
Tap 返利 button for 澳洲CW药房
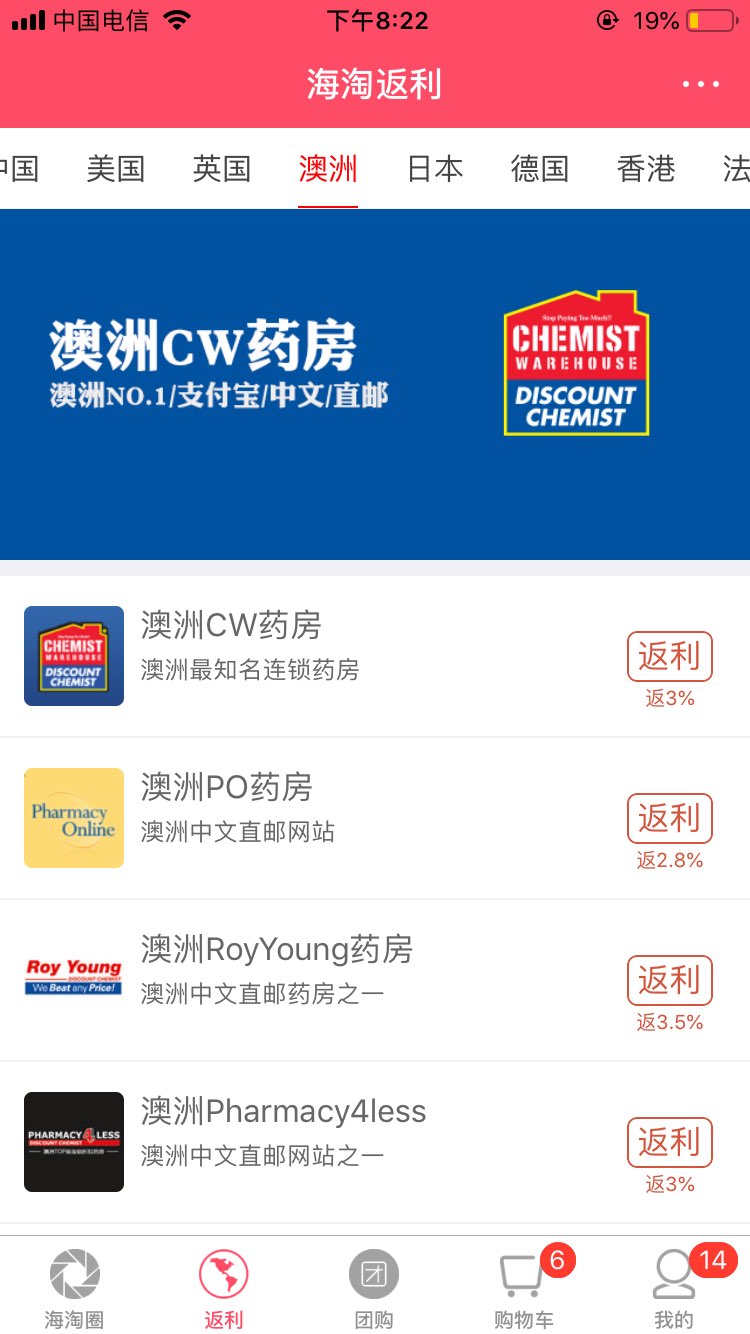pos(669,657)
